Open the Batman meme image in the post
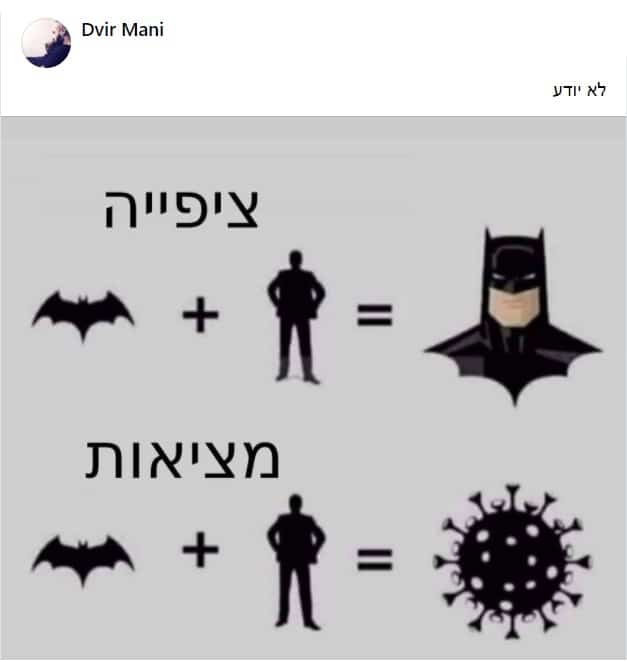Screen dimensions: 627x662 coord(313,390)
